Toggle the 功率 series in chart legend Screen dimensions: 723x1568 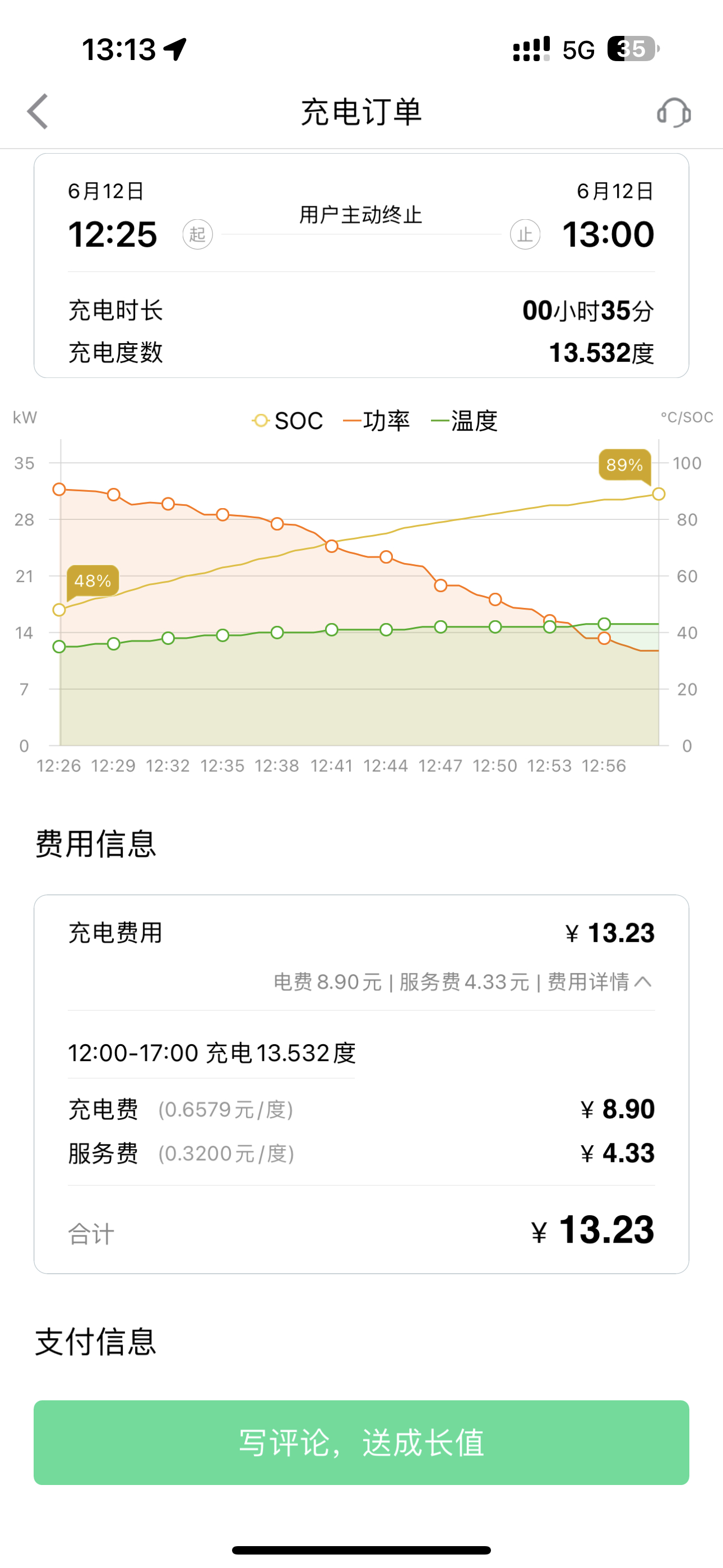tap(377, 421)
